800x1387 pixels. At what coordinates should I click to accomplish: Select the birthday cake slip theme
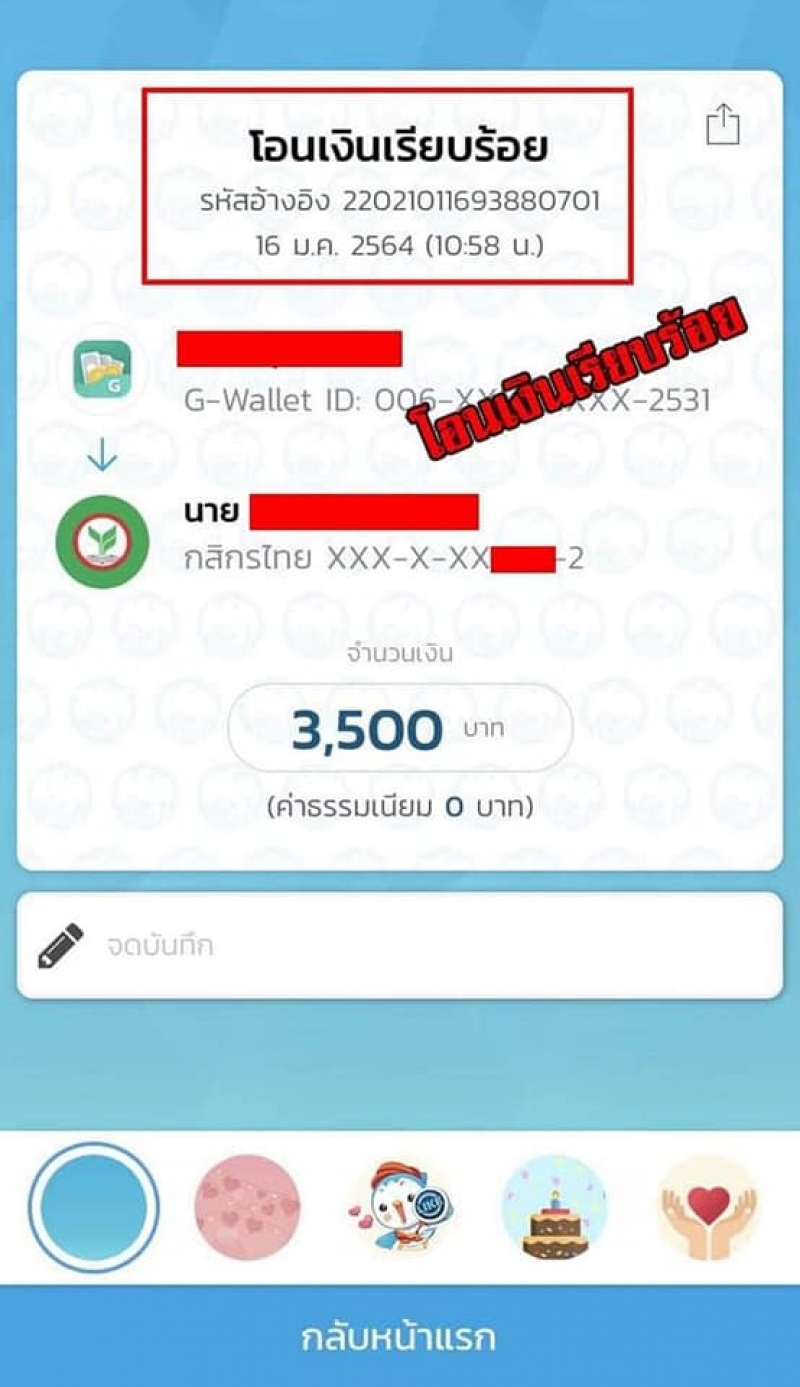[553, 1207]
